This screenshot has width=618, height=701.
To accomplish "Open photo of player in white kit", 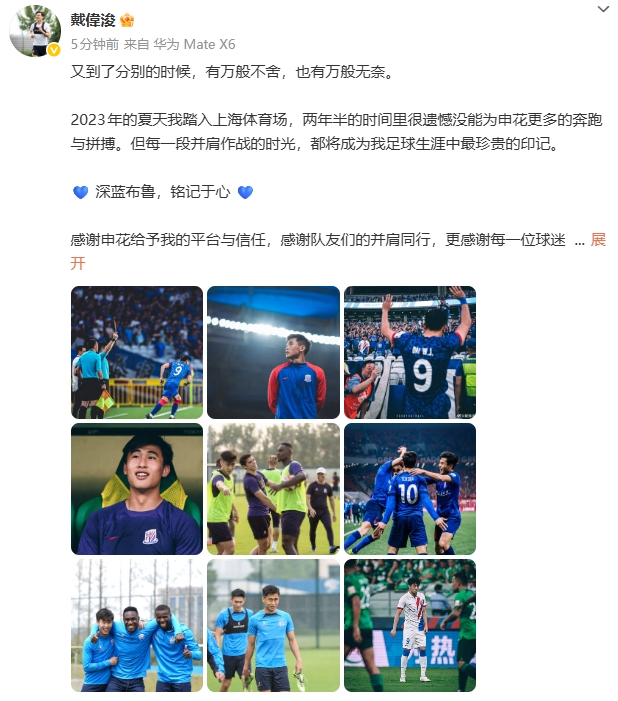I will tap(410, 625).
